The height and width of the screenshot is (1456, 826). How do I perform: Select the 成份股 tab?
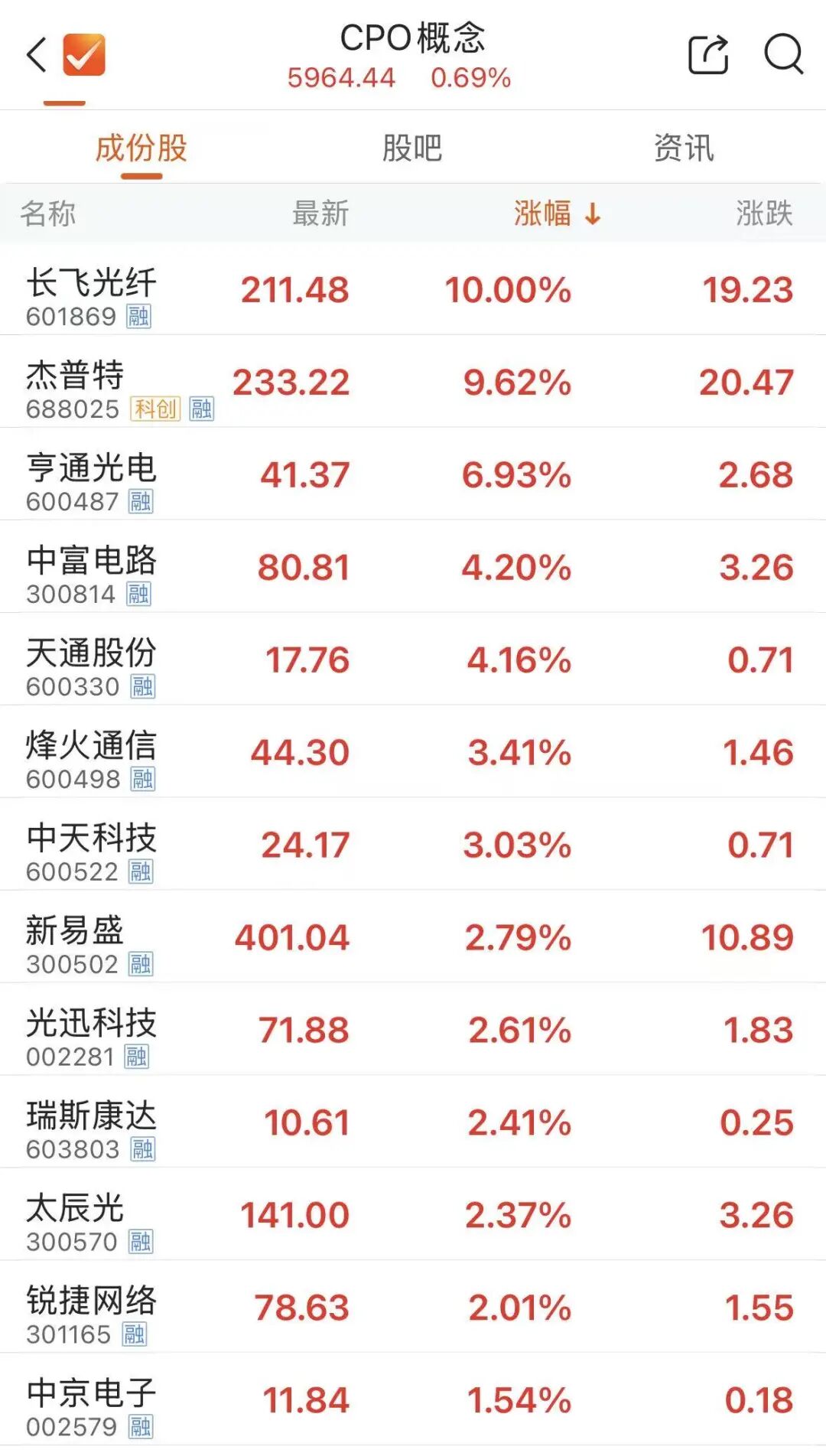coord(141,148)
